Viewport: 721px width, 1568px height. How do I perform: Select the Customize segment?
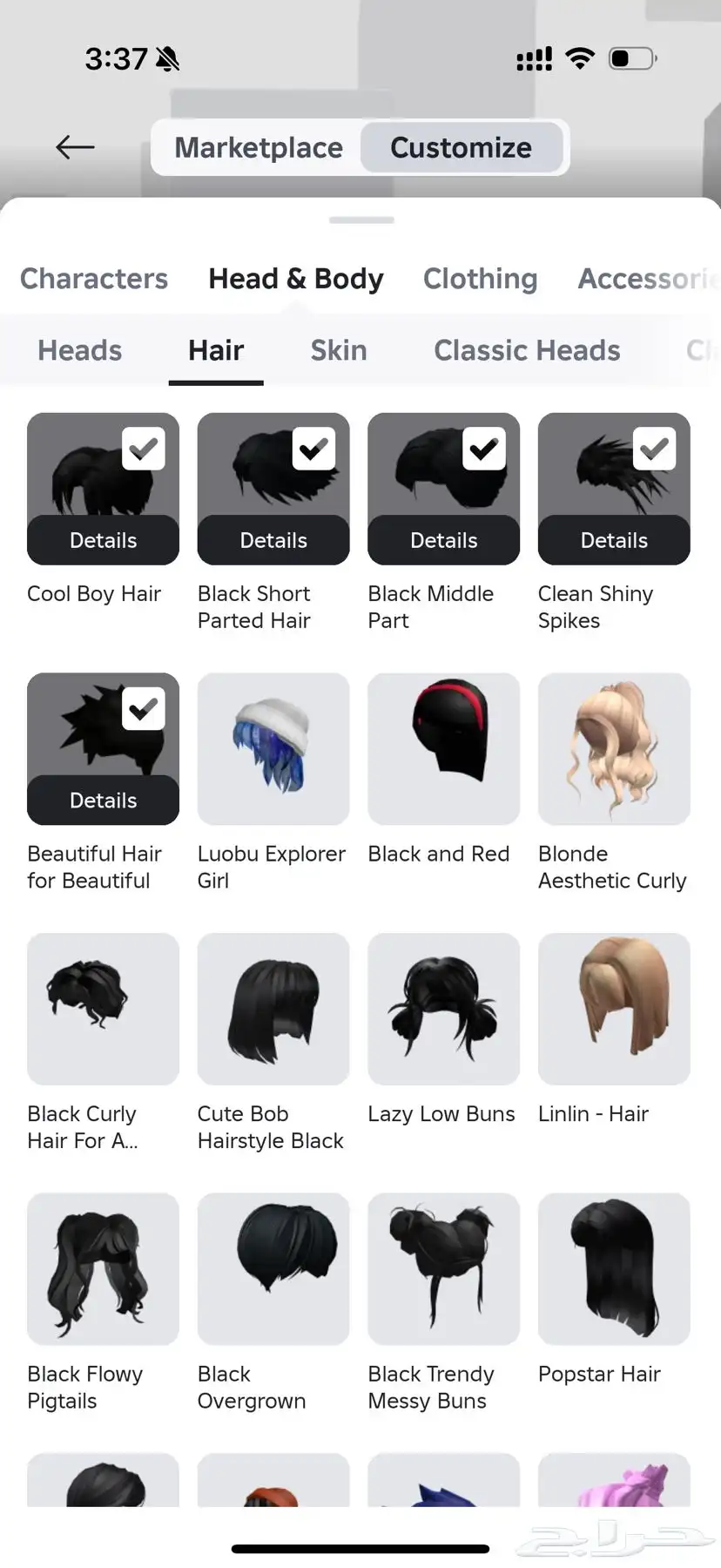[461, 147]
